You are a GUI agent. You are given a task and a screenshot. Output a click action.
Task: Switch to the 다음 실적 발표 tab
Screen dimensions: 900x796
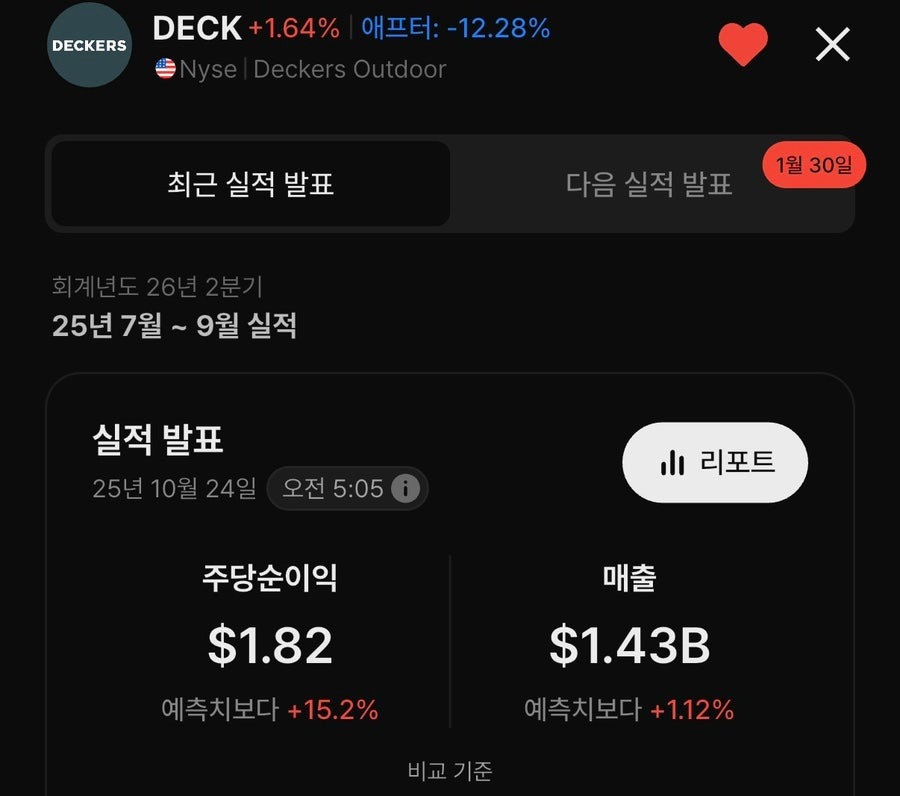click(650, 184)
